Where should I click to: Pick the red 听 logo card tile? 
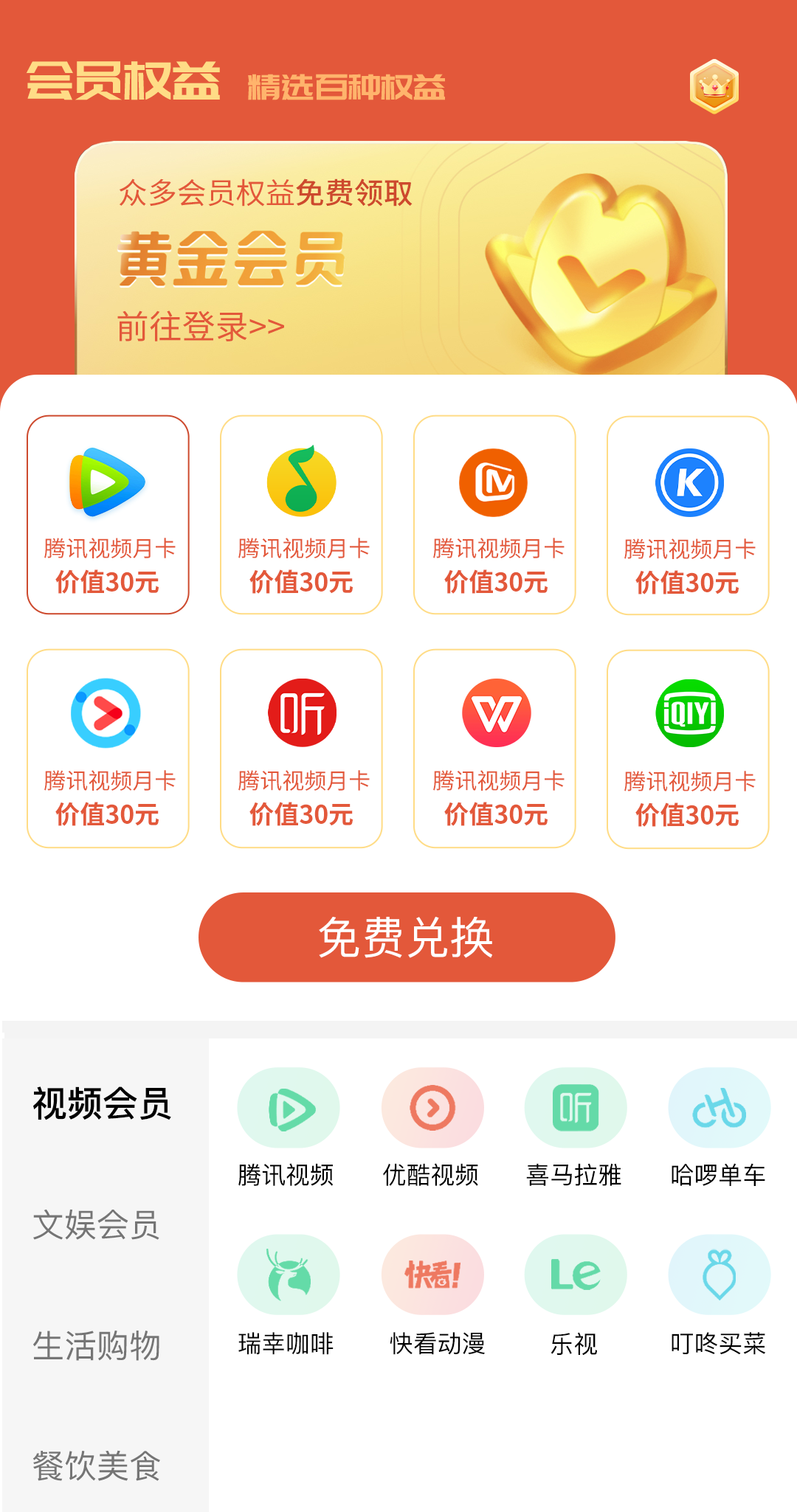click(x=301, y=748)
